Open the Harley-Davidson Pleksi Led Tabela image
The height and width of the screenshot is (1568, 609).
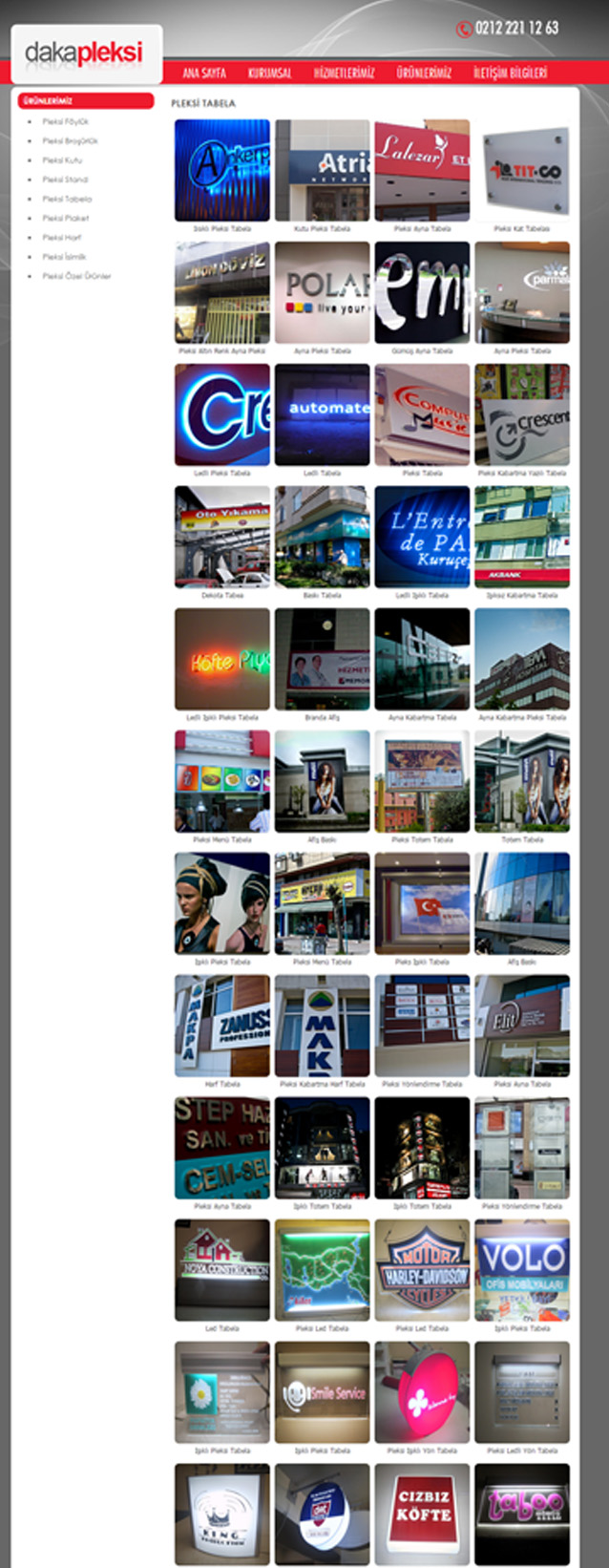(422, 1269)
